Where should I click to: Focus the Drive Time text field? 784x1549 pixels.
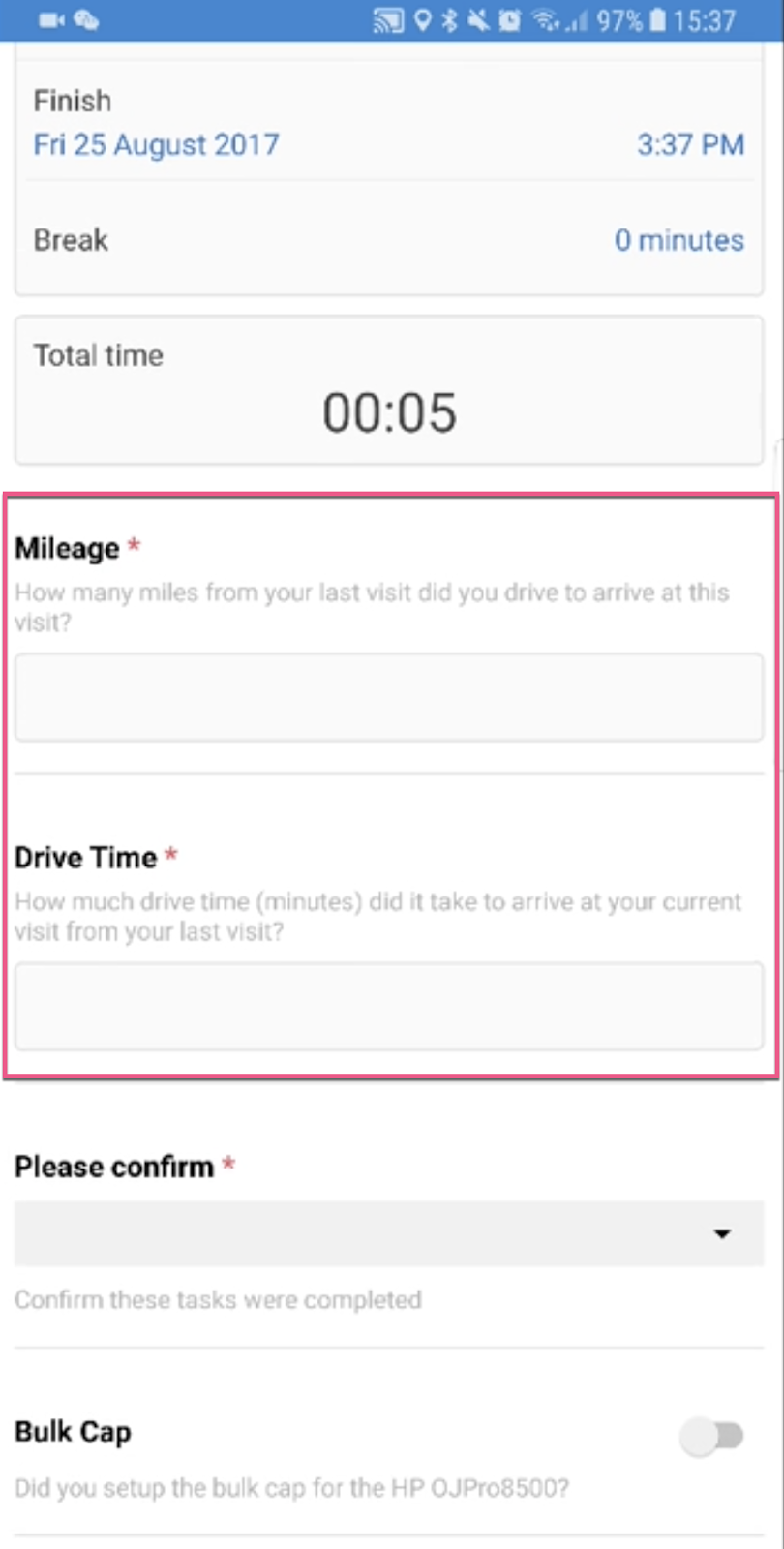click(x=389, y=1007)
